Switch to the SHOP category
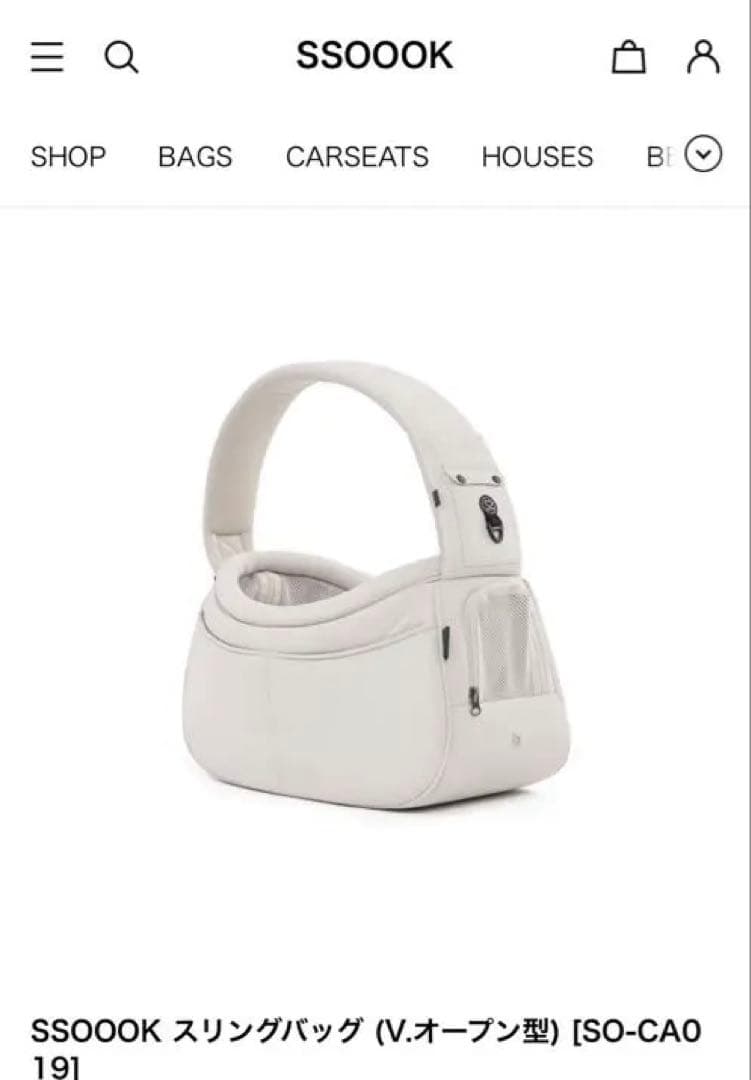751x1080 pixels. pos(68,157)
